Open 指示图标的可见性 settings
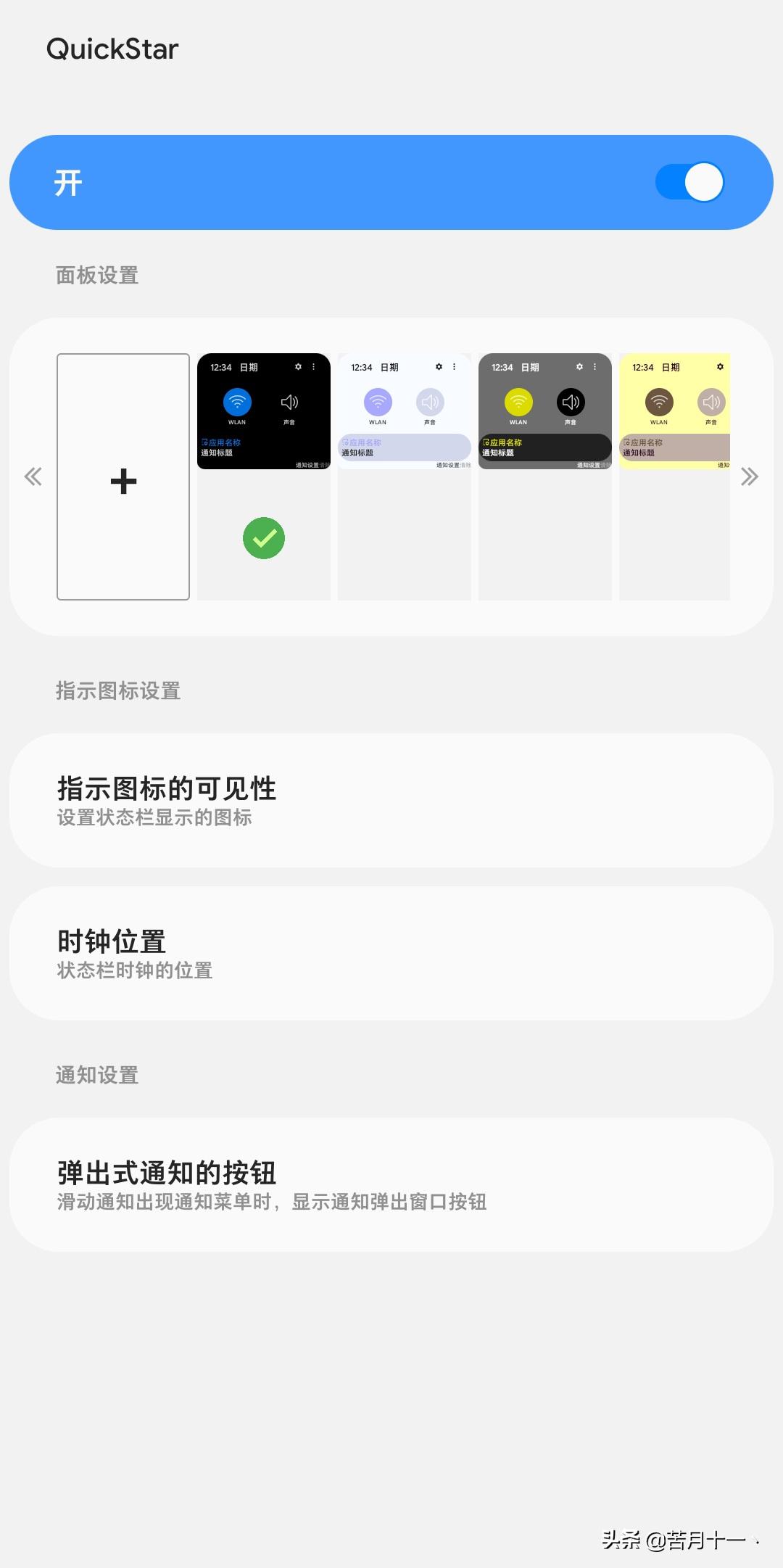Screen dimensions: 783x1568 [391, 801]
